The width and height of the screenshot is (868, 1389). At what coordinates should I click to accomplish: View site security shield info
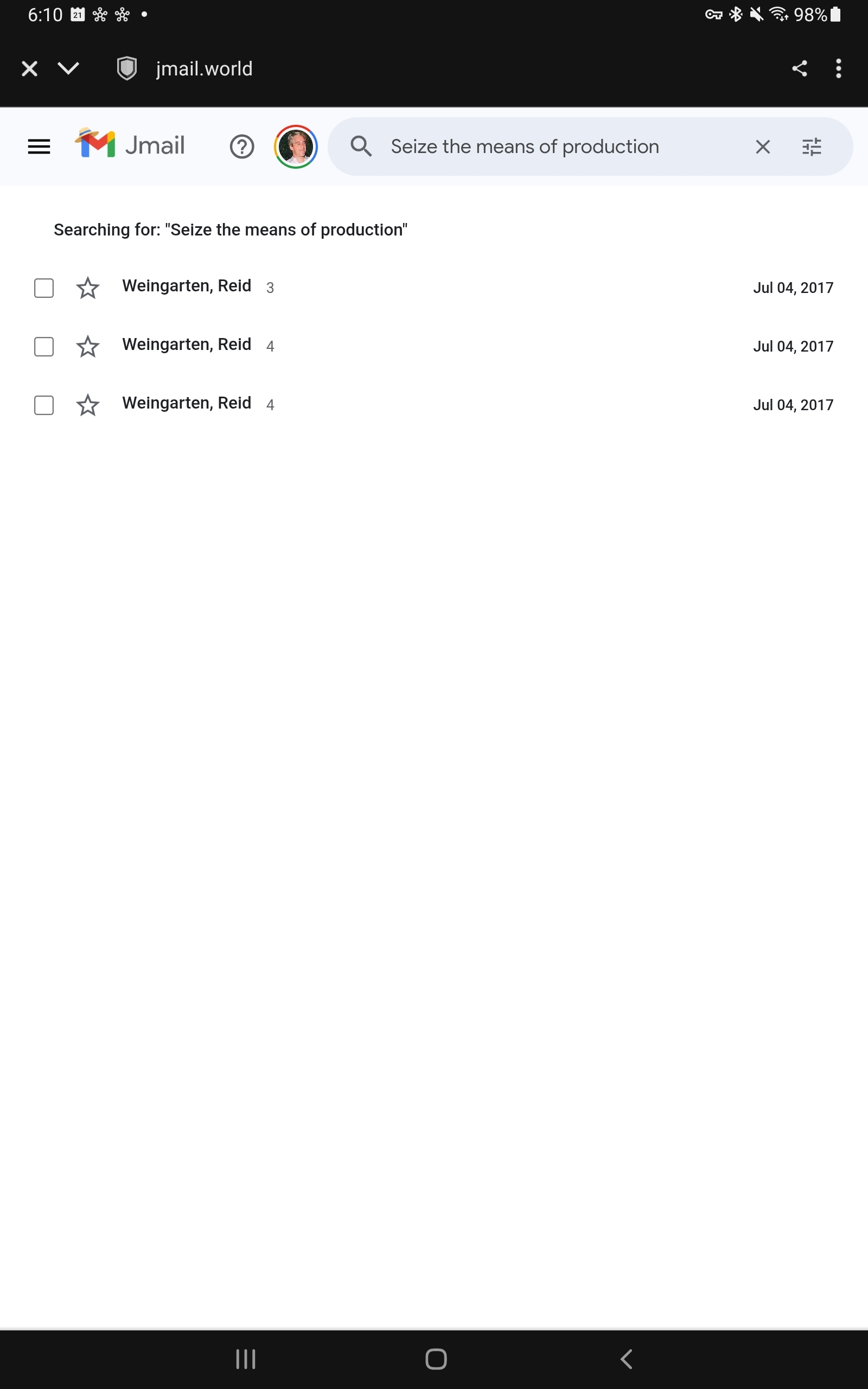pyautogui.click(x=127, y=69)
